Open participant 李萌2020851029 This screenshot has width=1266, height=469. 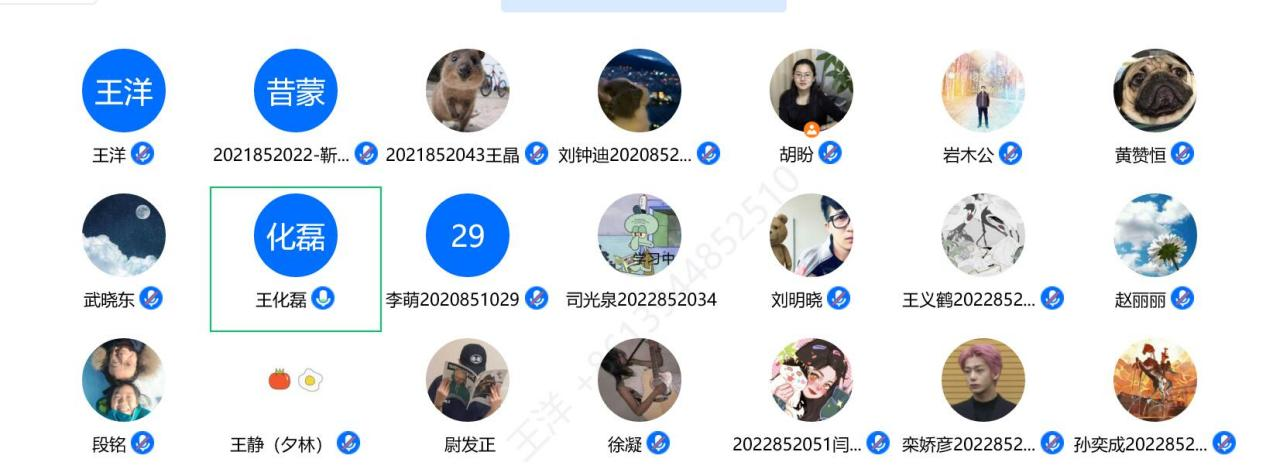coord(467,236)
